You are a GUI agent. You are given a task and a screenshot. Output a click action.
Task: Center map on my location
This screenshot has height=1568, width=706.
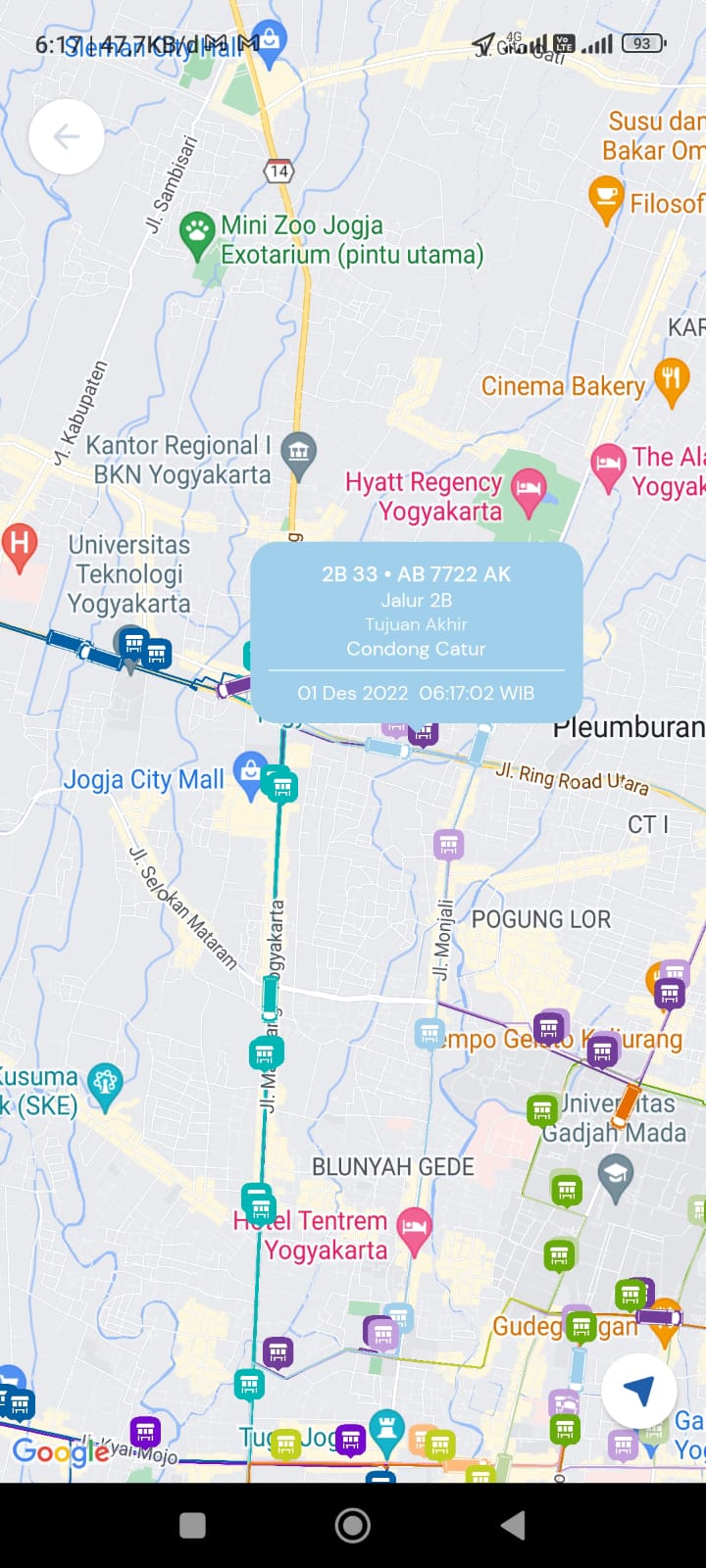click(x=638, y=1391)
